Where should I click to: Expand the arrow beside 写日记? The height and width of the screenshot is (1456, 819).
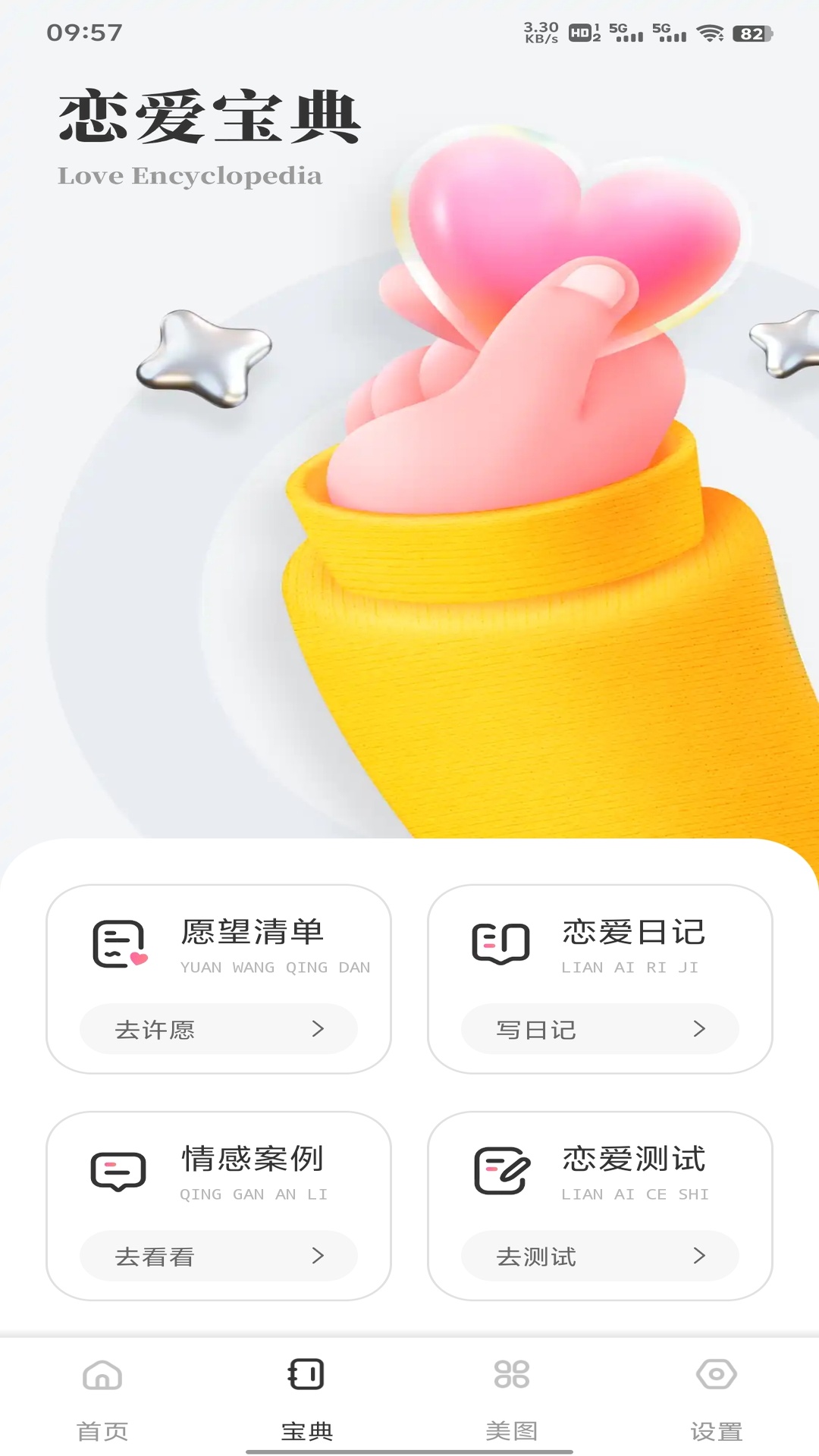[701, 1029]
